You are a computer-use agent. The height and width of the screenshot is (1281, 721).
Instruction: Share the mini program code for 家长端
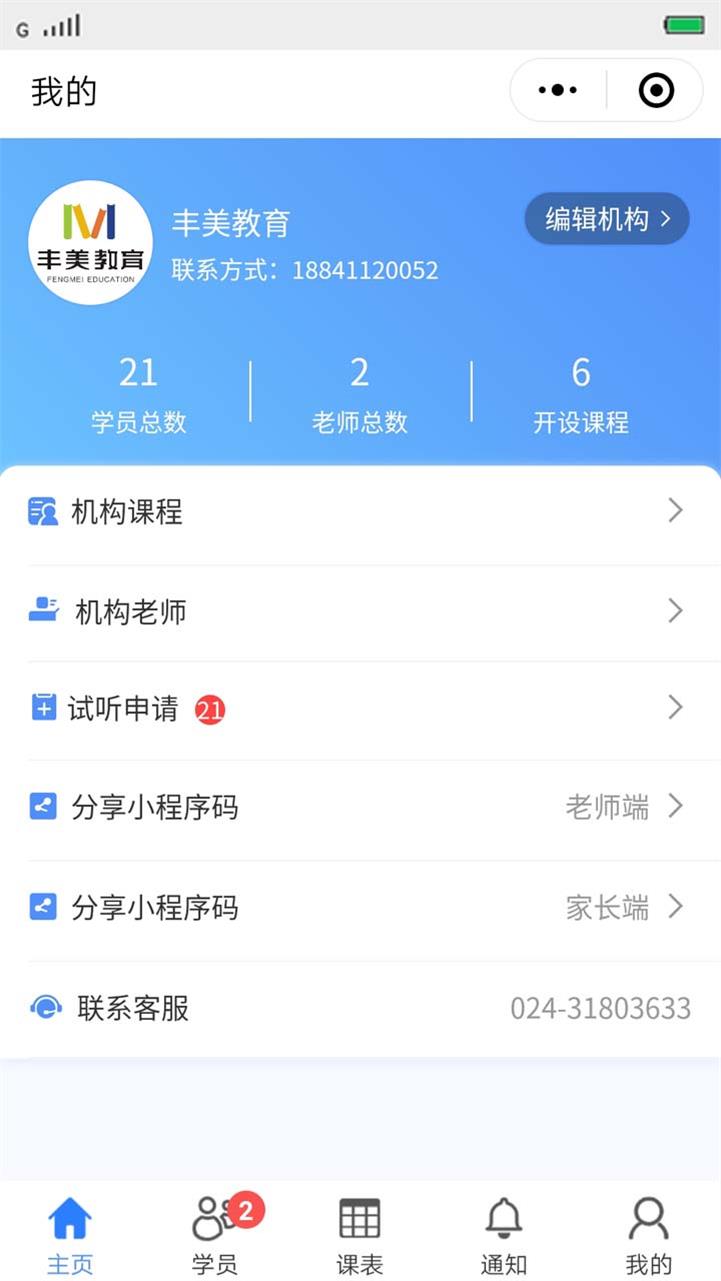360,909
